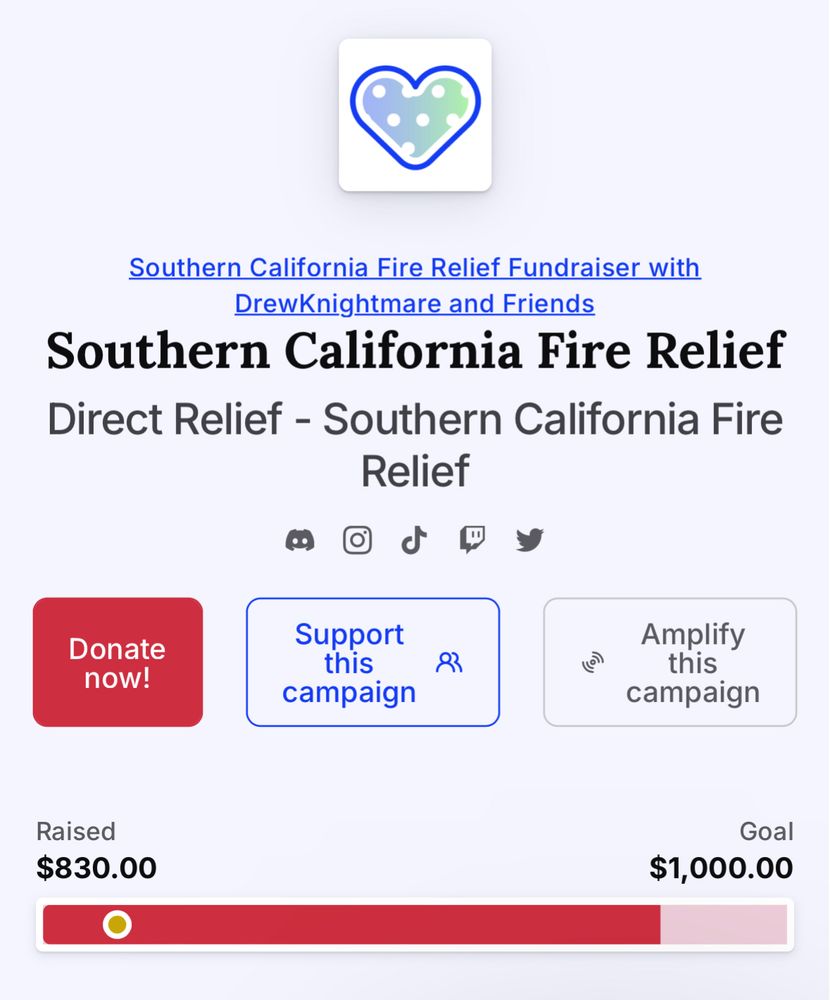Open the TikTok social icon
The height and width of the screenshot is (1000, 830).
(x=414, y=541)
